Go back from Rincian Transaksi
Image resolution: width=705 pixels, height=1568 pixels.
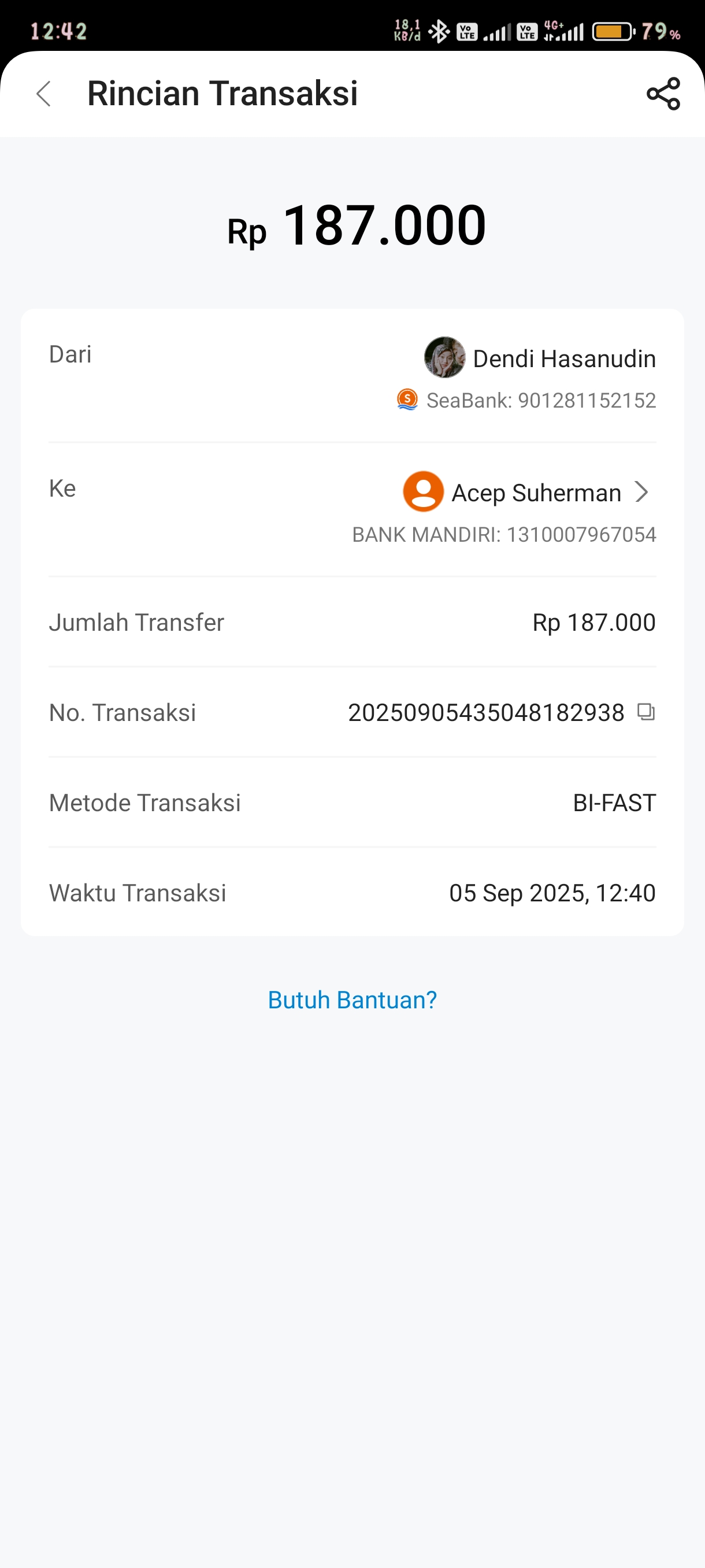click(44, 94)
